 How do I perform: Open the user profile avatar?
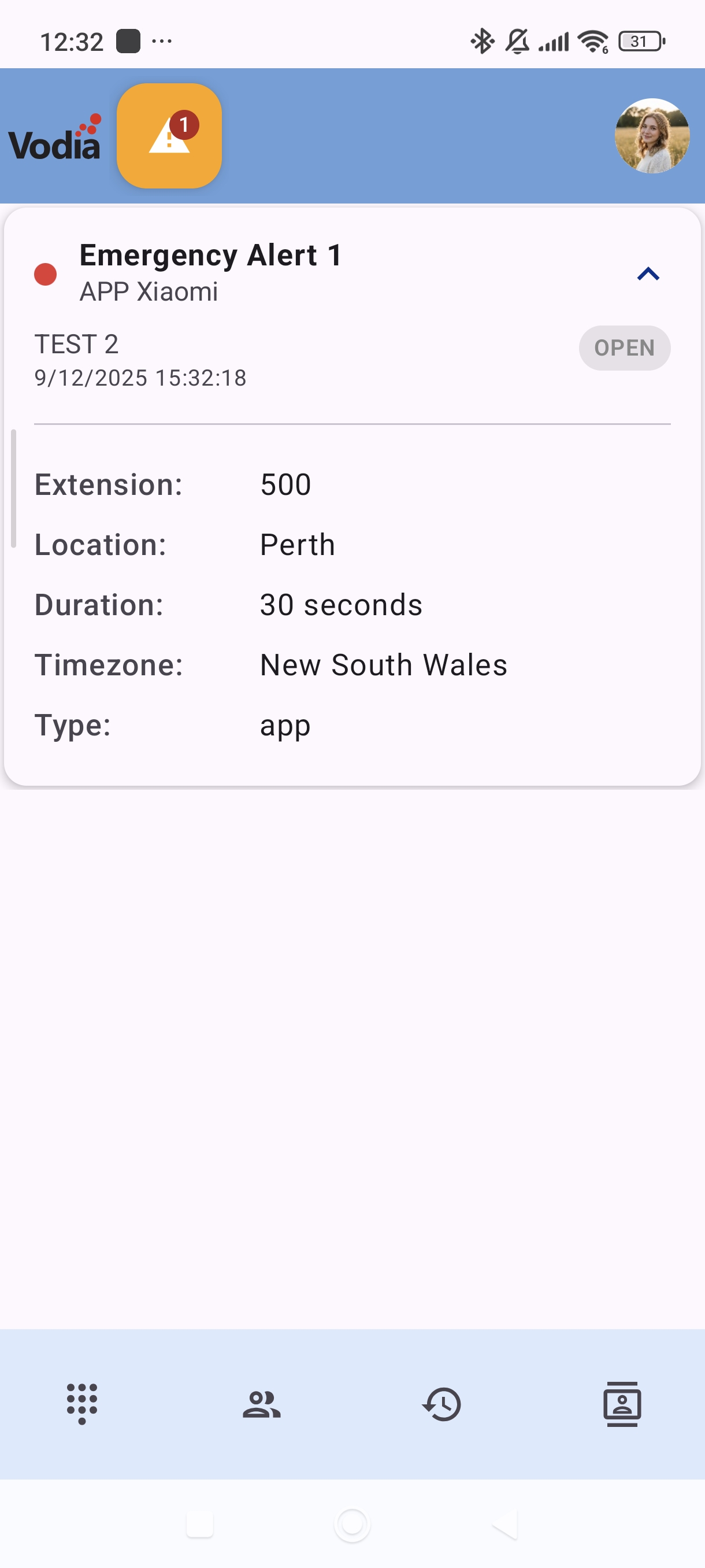(651, 136)
